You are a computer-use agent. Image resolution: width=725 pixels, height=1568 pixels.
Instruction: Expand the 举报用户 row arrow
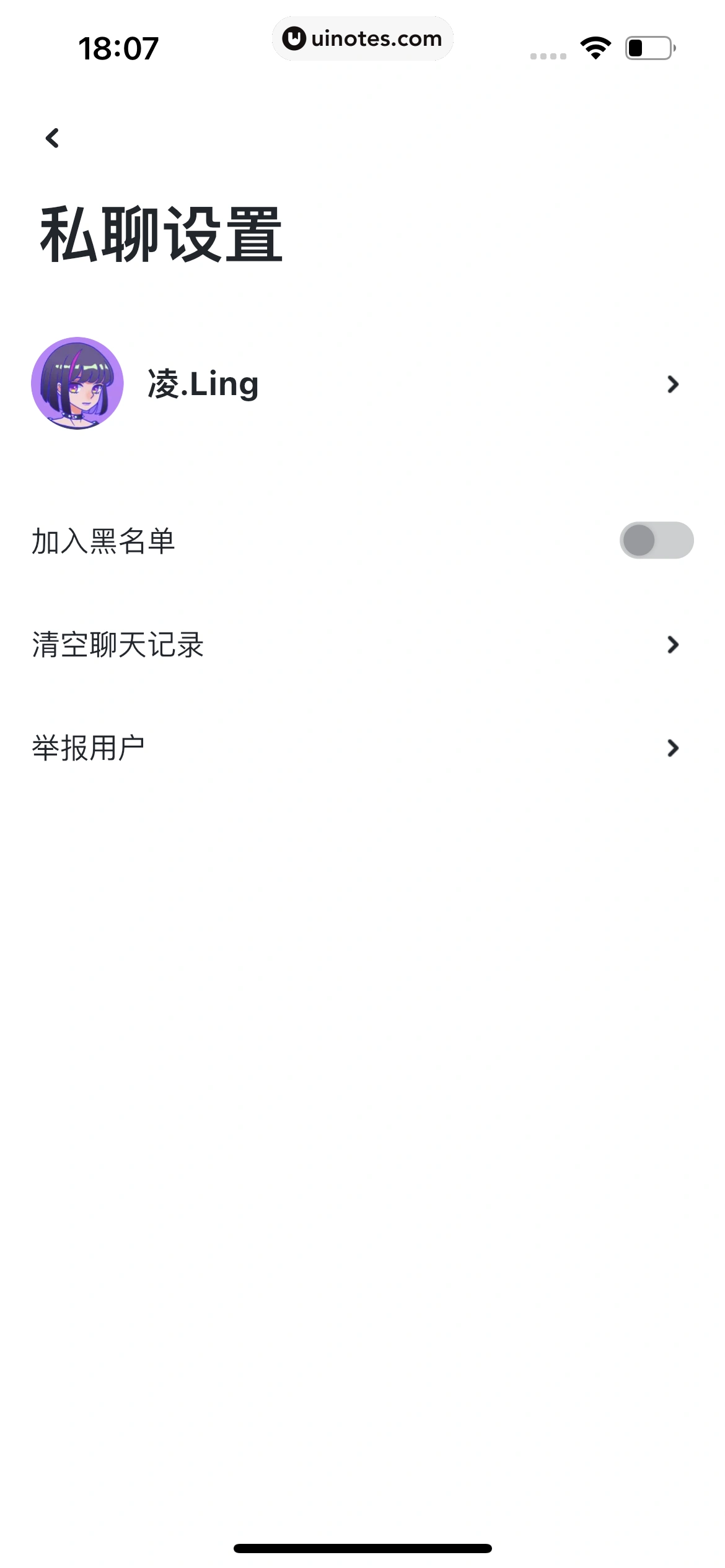tap(673, 749)
